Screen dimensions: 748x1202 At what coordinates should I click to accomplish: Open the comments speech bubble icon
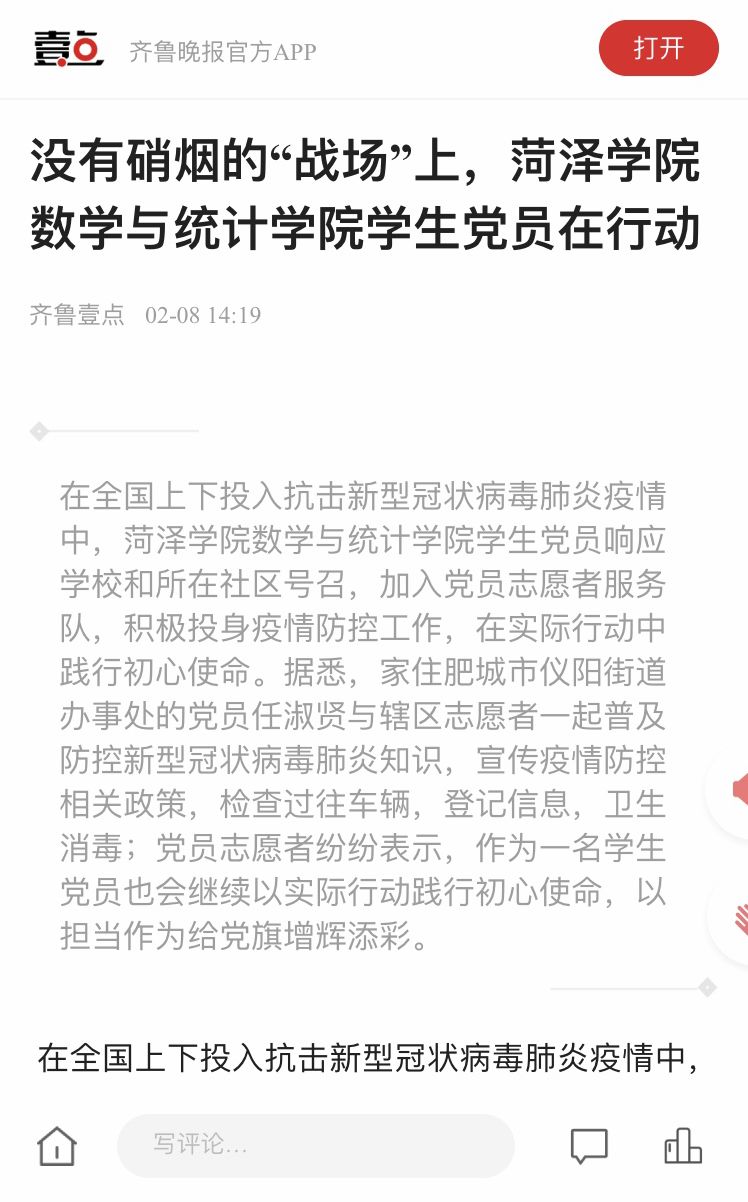coord(589,1146)
